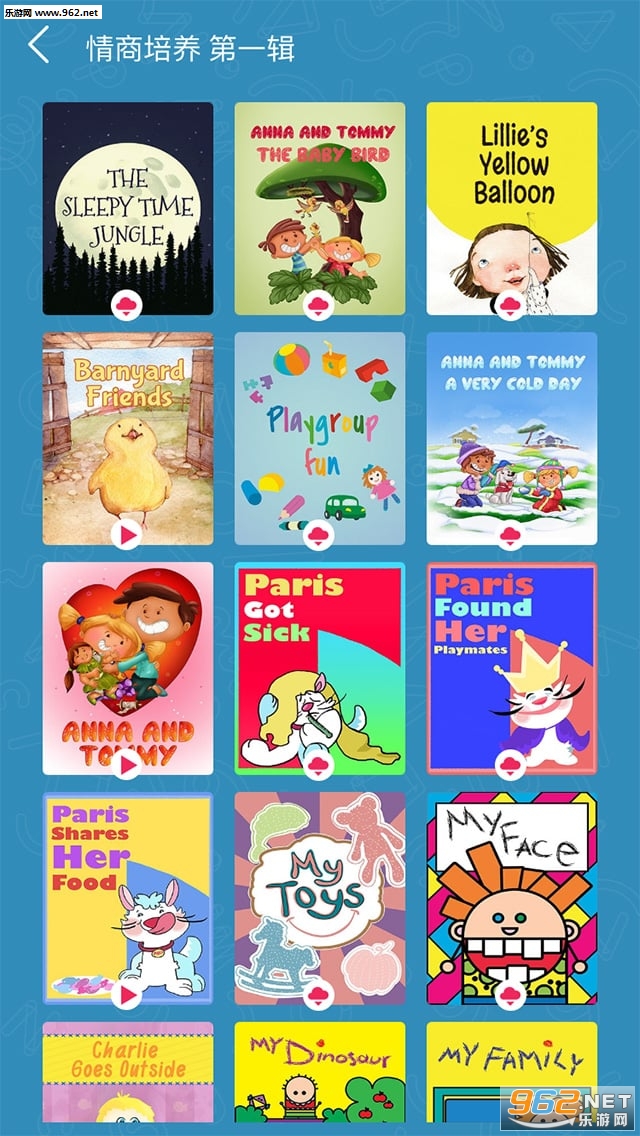Open Paris Got Sick book
Screen dimensions: 640x1136
click(x=320, y=668)
